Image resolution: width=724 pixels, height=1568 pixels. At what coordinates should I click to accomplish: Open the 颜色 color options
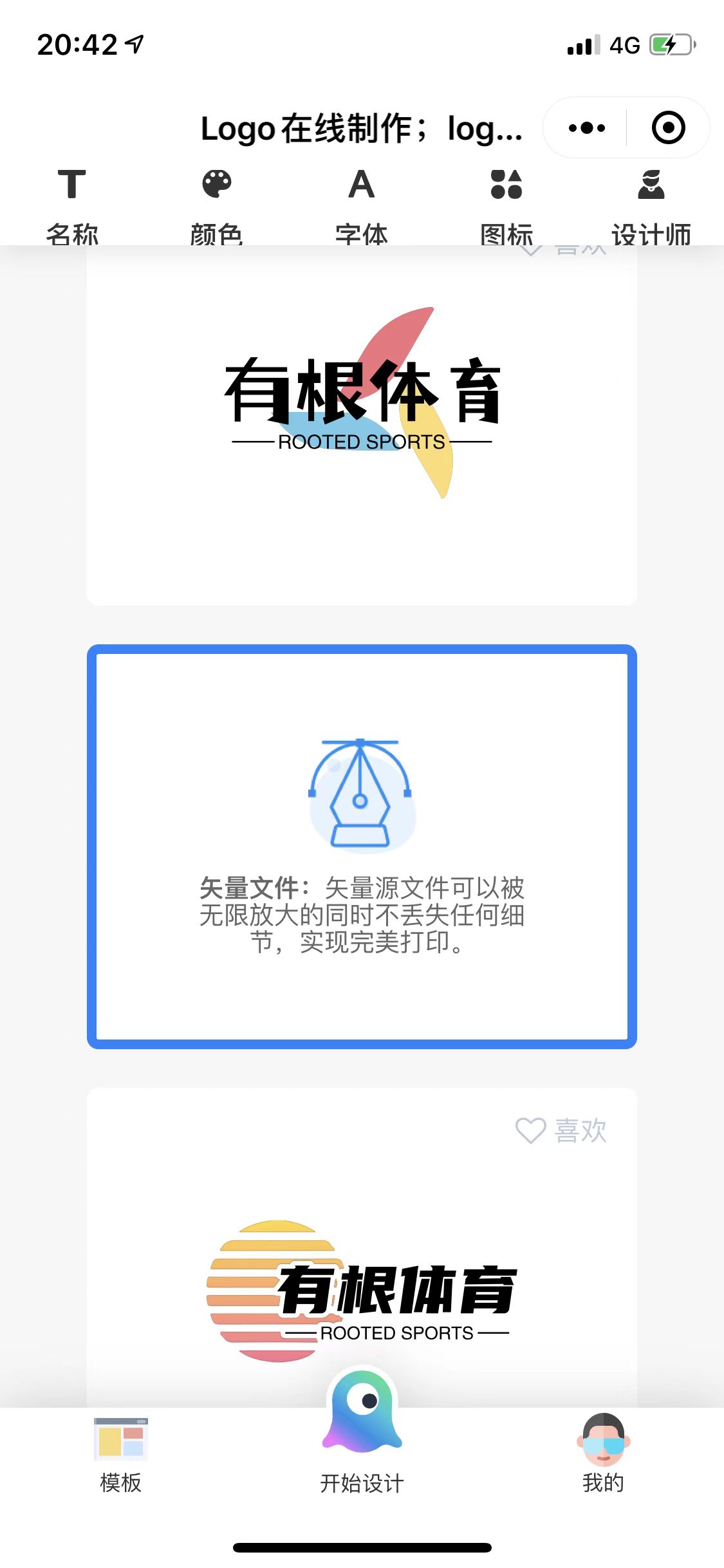tap(216, 206)
